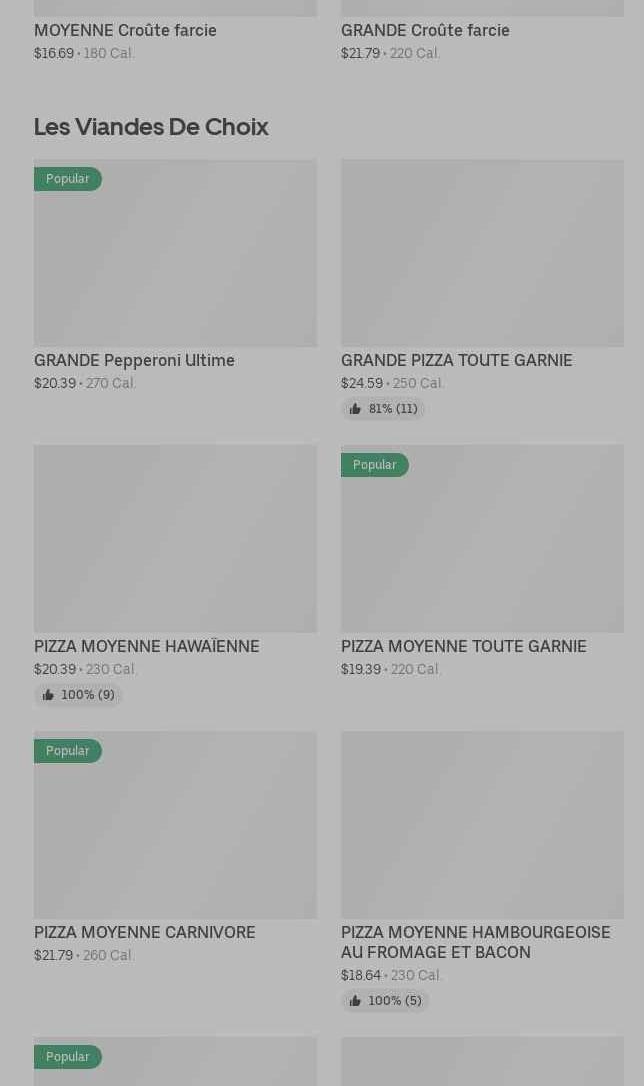View PIZZA MOYENNE HAWAÏENNE details
The width and height of the screenshot is (644, 1086).
pyautogui.click(x=175, y=540)
